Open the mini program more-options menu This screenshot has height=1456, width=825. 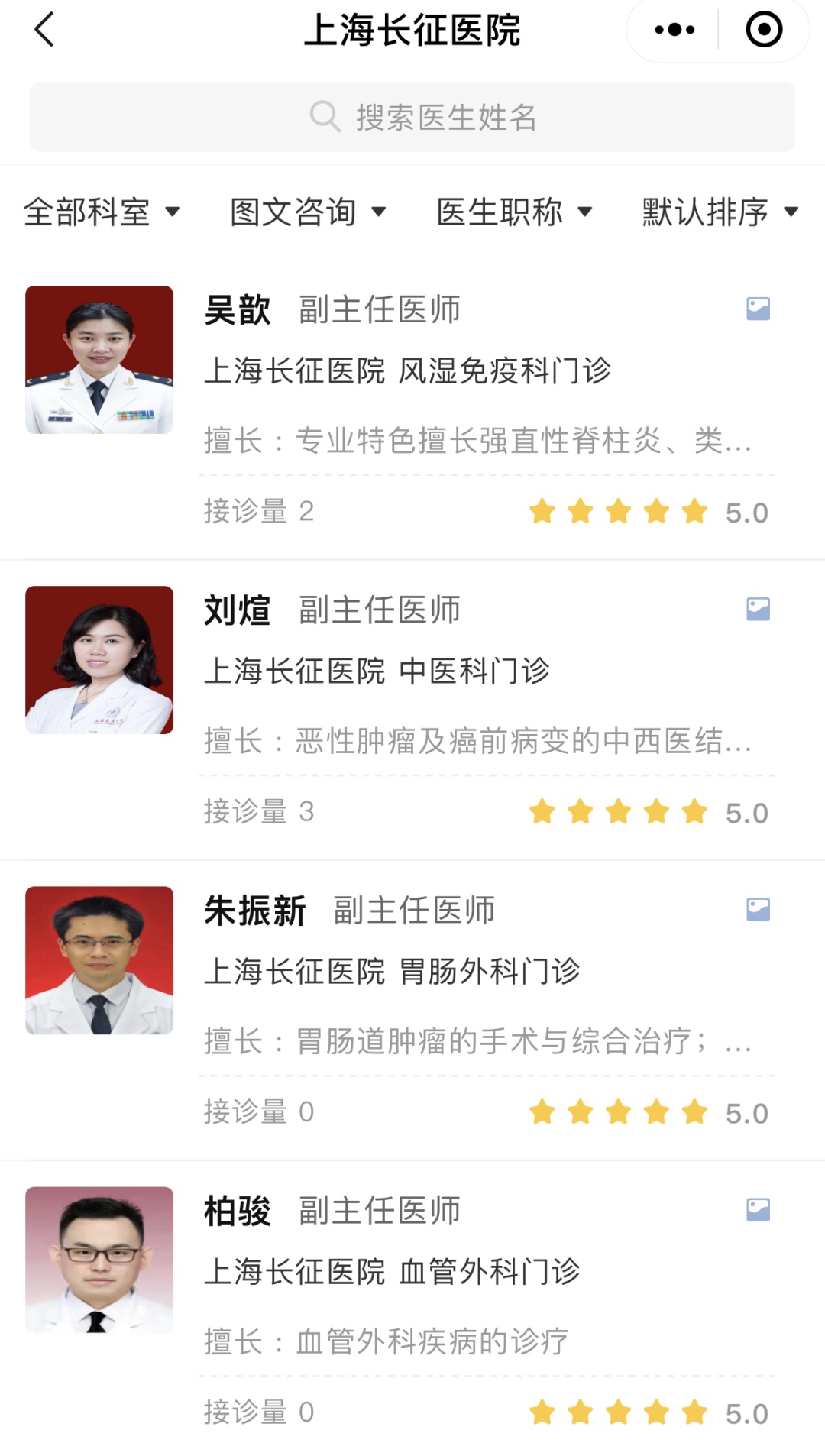pos(675,31)
